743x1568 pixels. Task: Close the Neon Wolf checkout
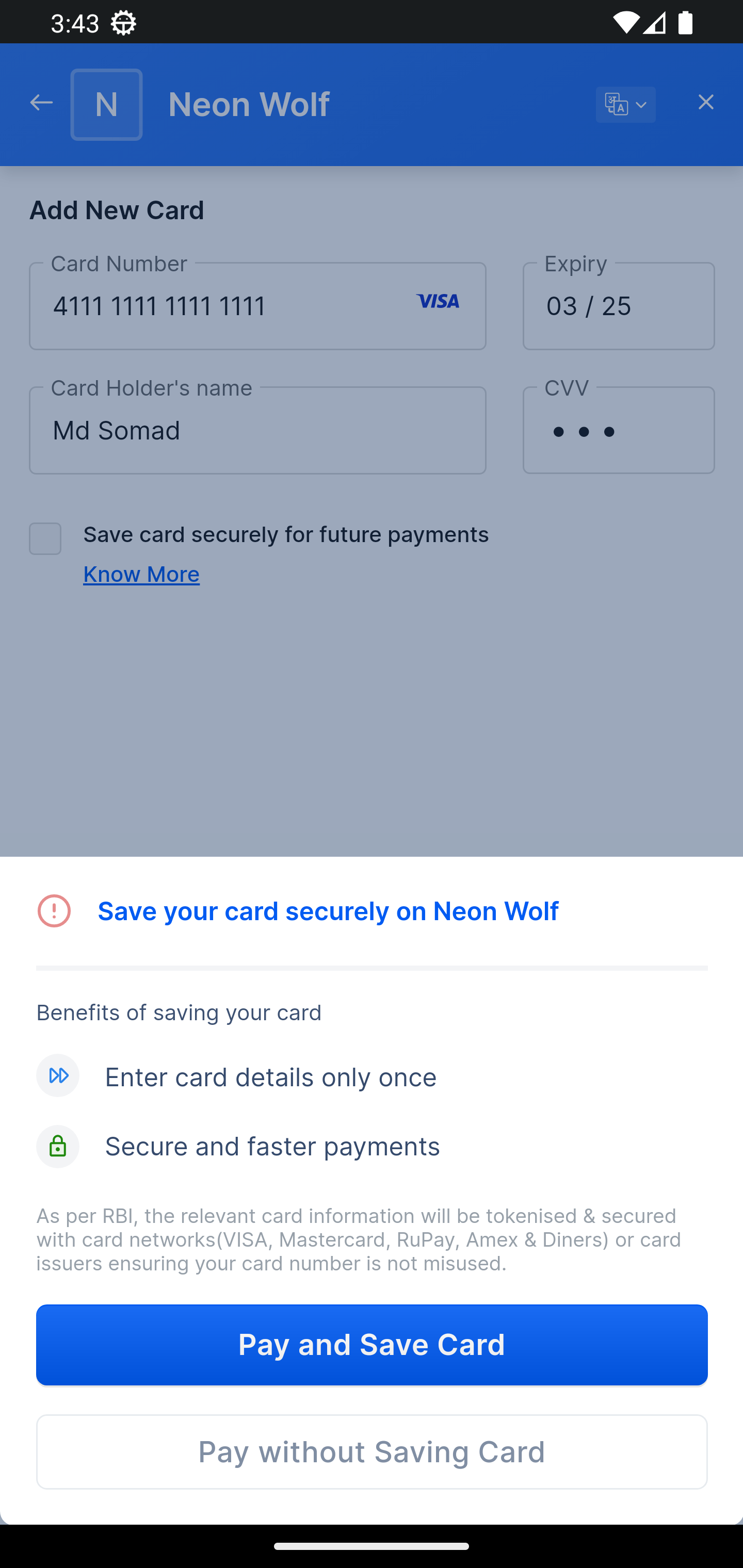click(x=705, y=102)
